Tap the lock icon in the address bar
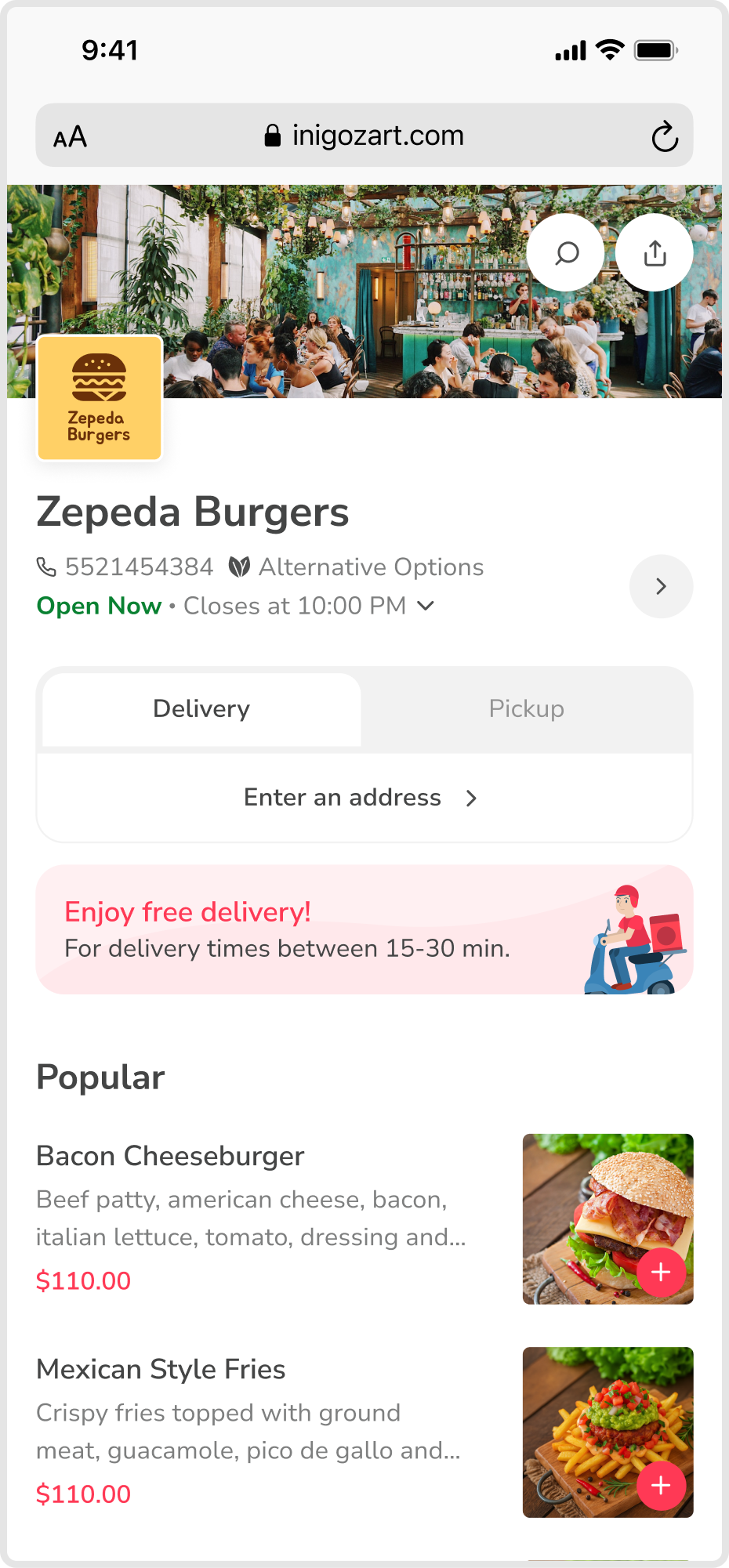This screenshot has width=729, height=1568. [x=274, y=134]
